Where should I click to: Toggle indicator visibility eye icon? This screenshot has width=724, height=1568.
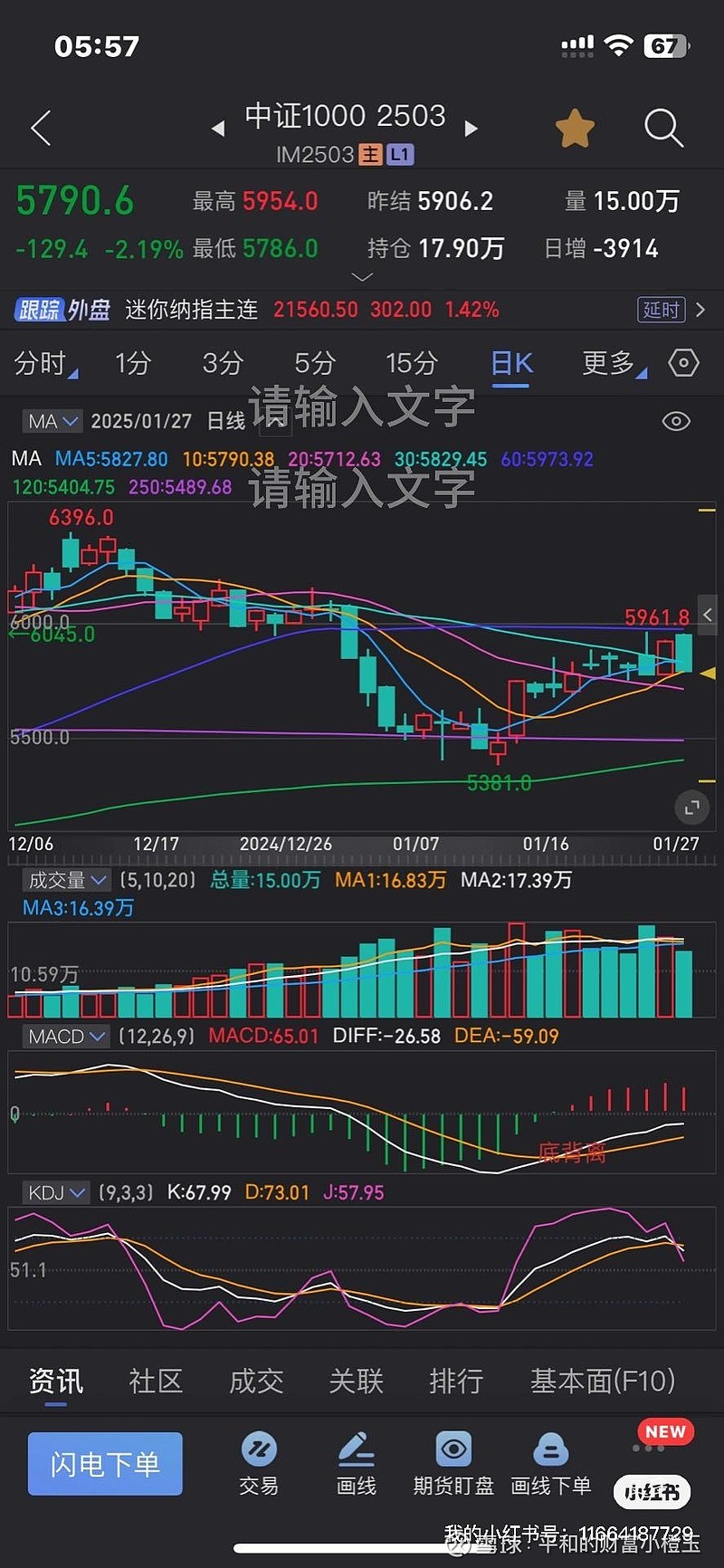coord(676,422)
